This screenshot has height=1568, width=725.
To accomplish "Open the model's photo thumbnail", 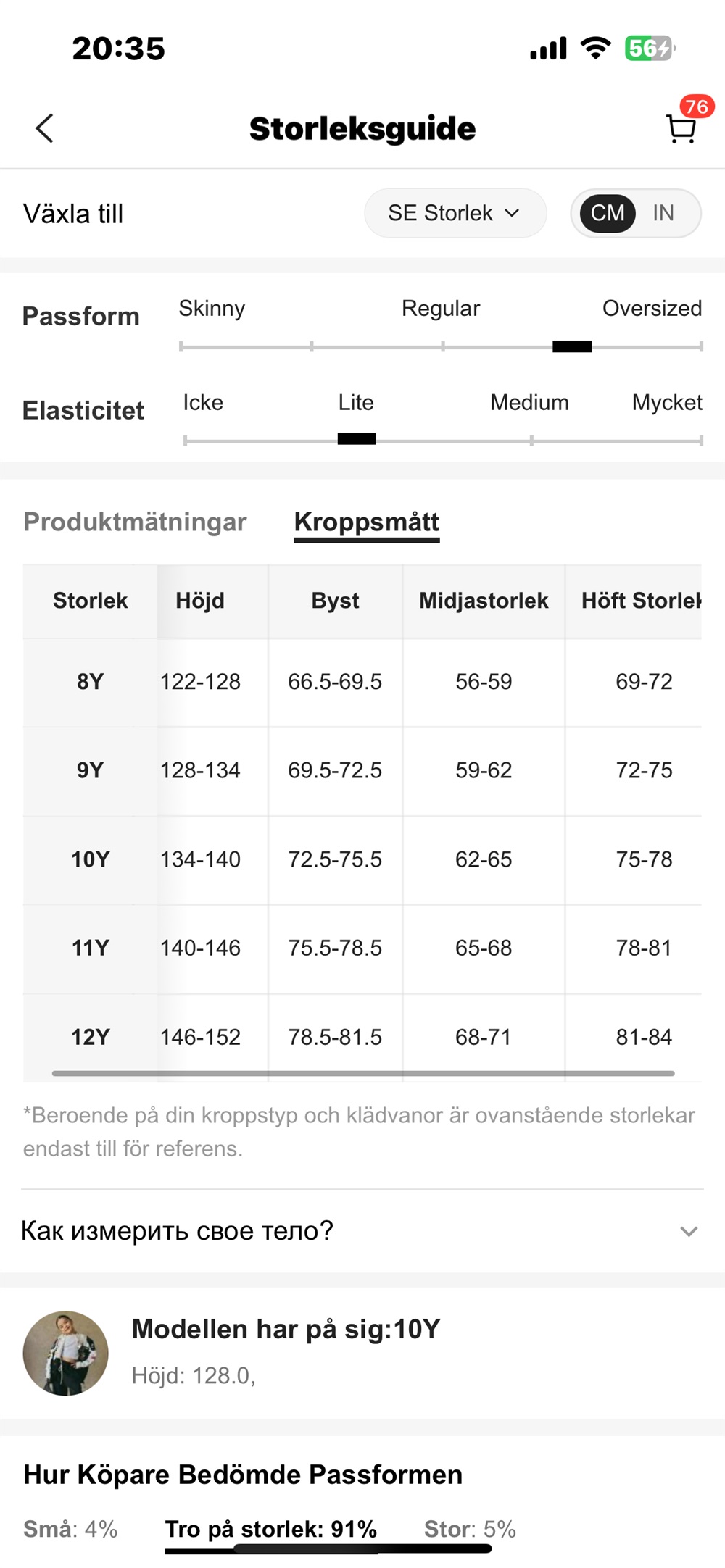I will point(66,1353).
